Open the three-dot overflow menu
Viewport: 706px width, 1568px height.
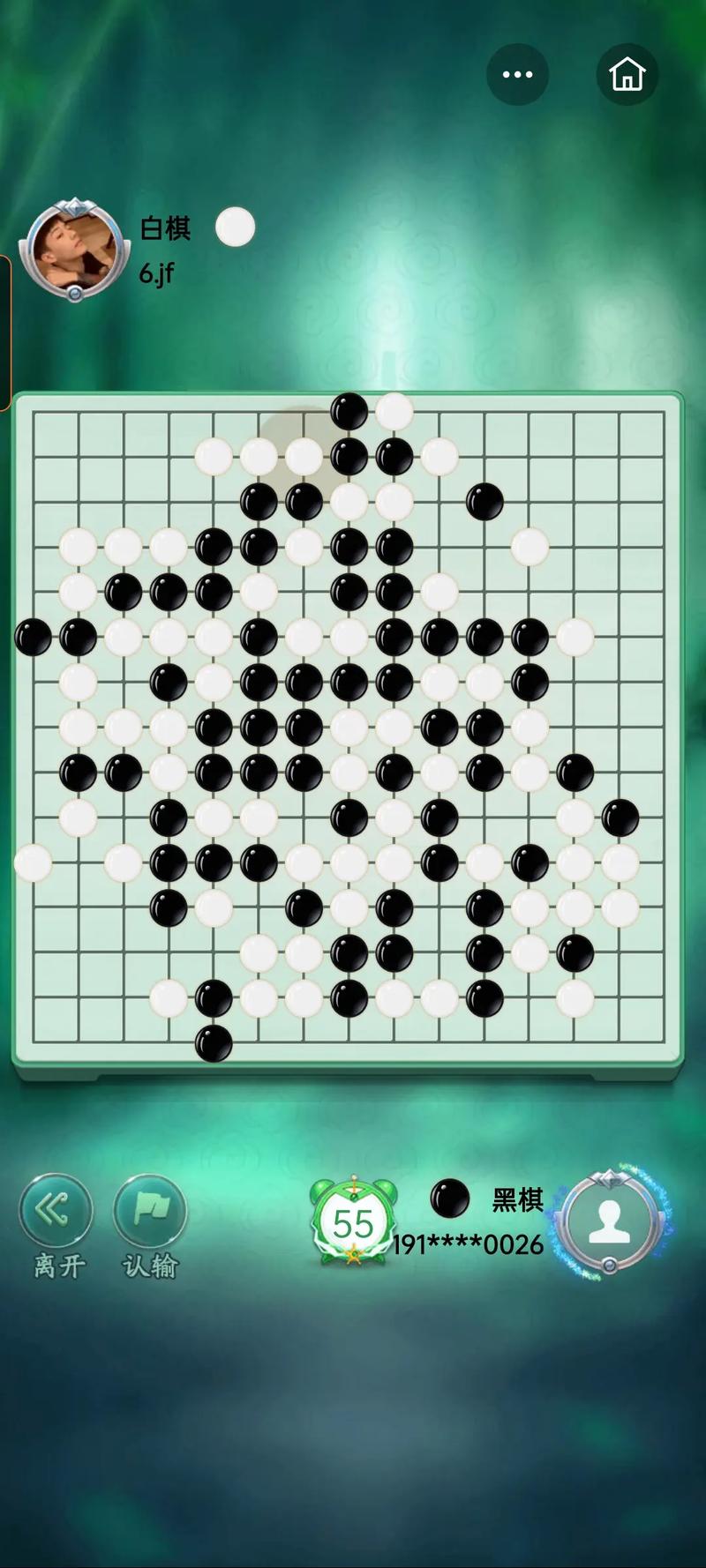pyautogui.click(x=517, y=75)
